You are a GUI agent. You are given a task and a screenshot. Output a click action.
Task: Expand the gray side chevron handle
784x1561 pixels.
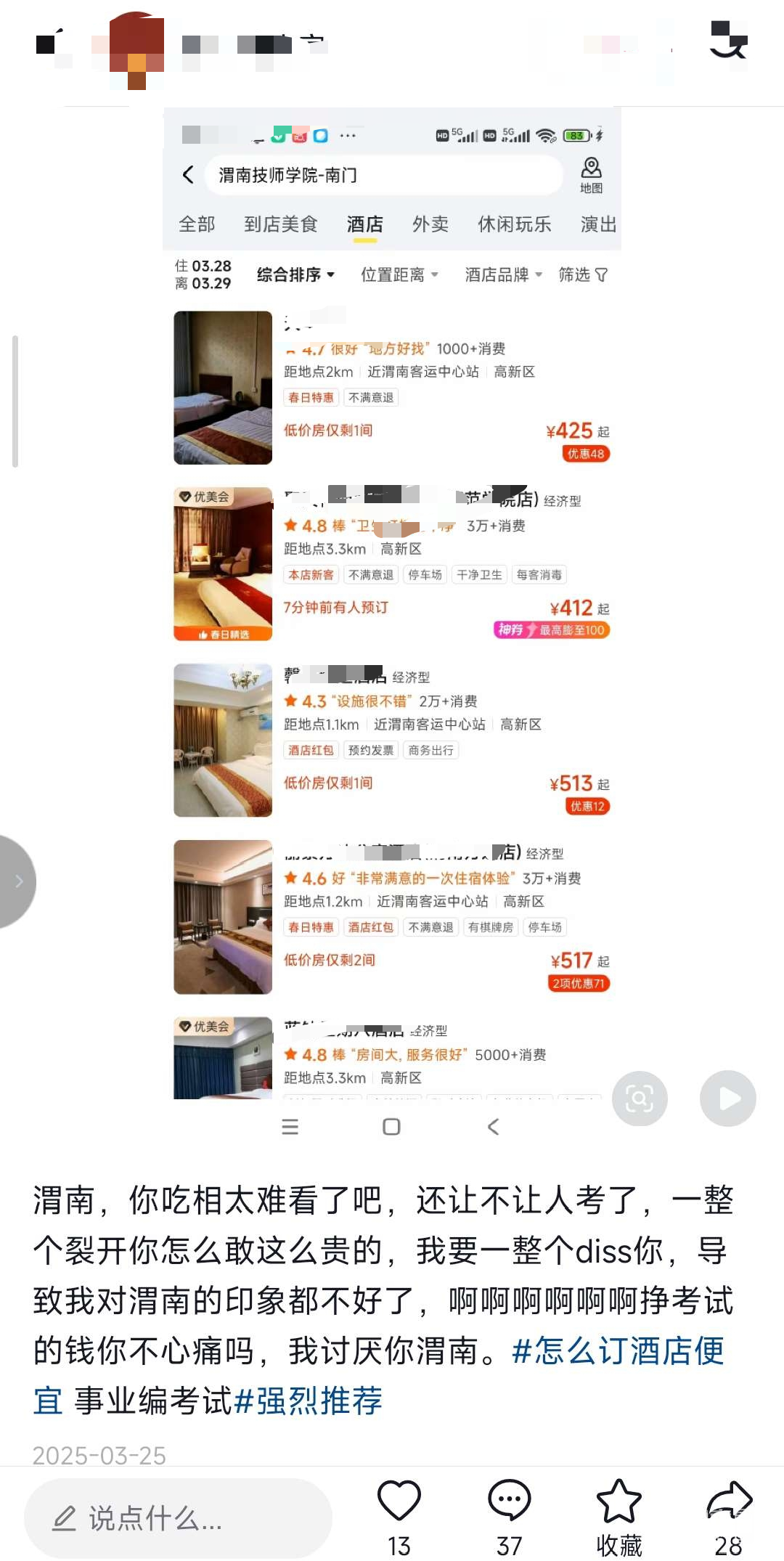(16, 881)
